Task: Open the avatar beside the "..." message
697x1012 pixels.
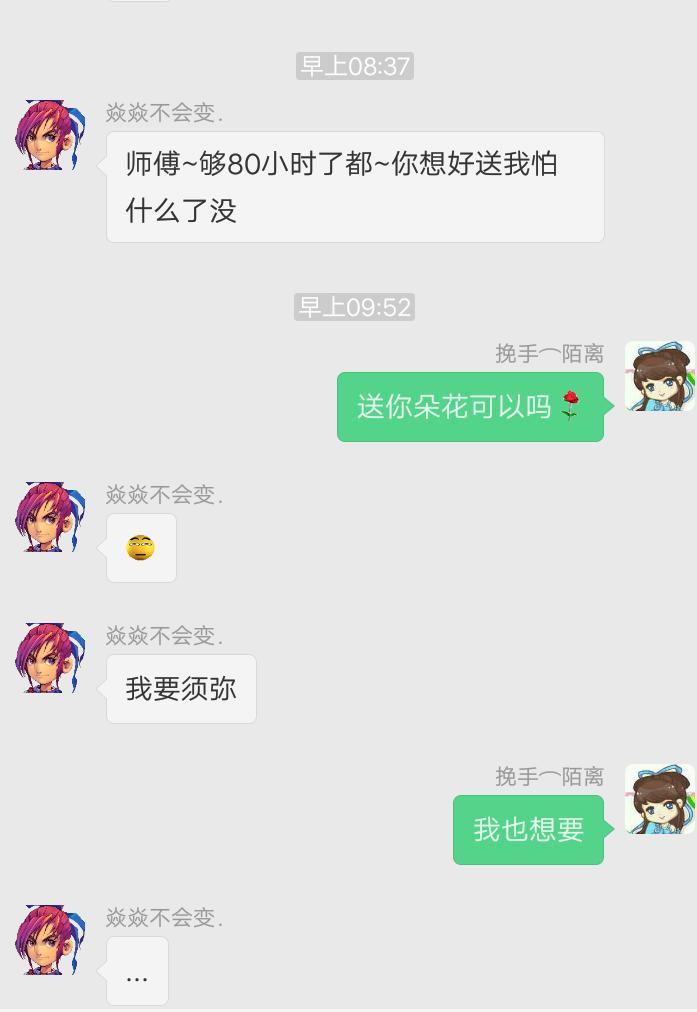Action: pos(50,940)
